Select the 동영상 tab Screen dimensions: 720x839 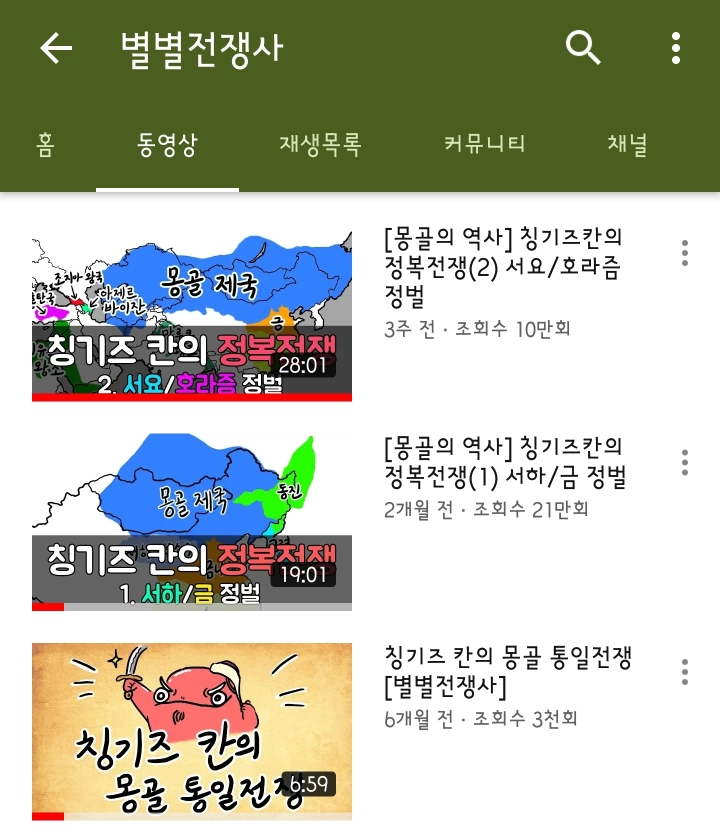pyautogui.click(x=167, y=144)
